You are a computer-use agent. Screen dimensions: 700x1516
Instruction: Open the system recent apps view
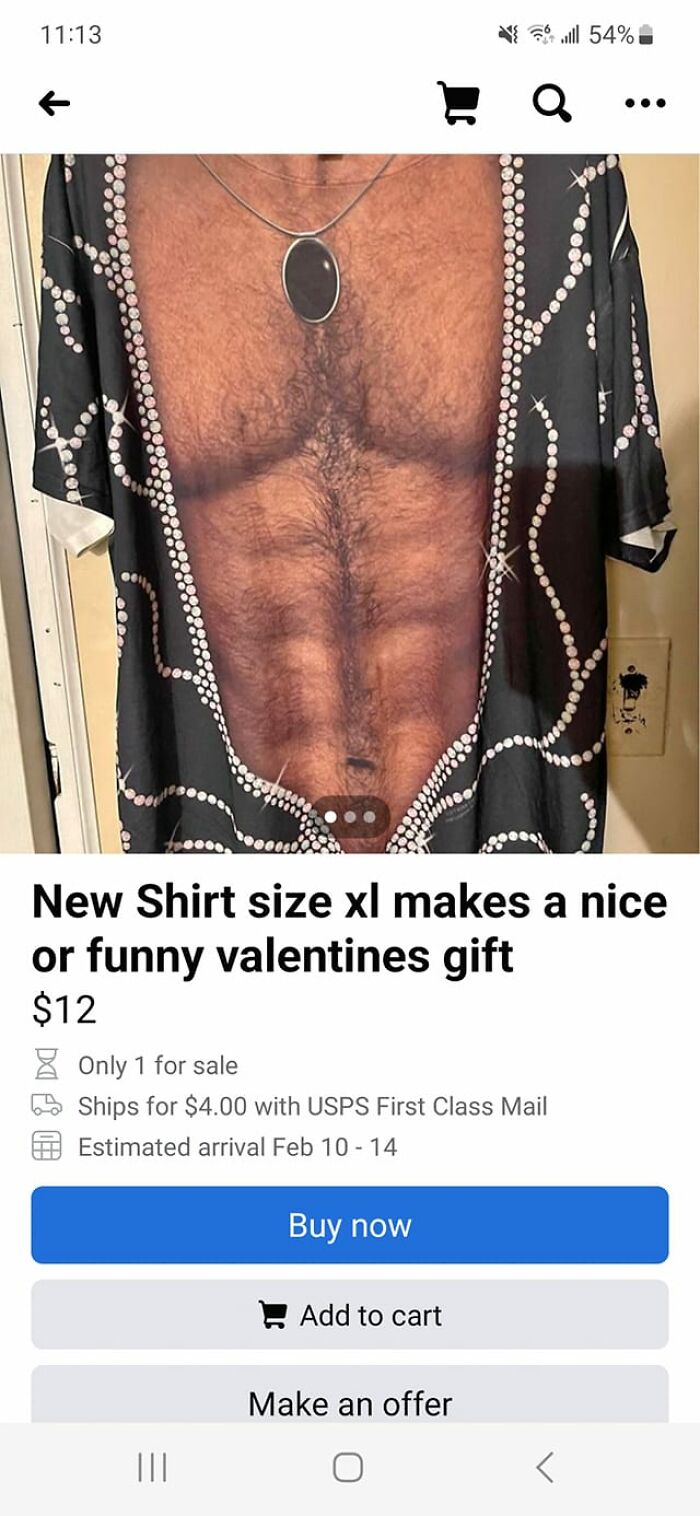point(151,1467)
